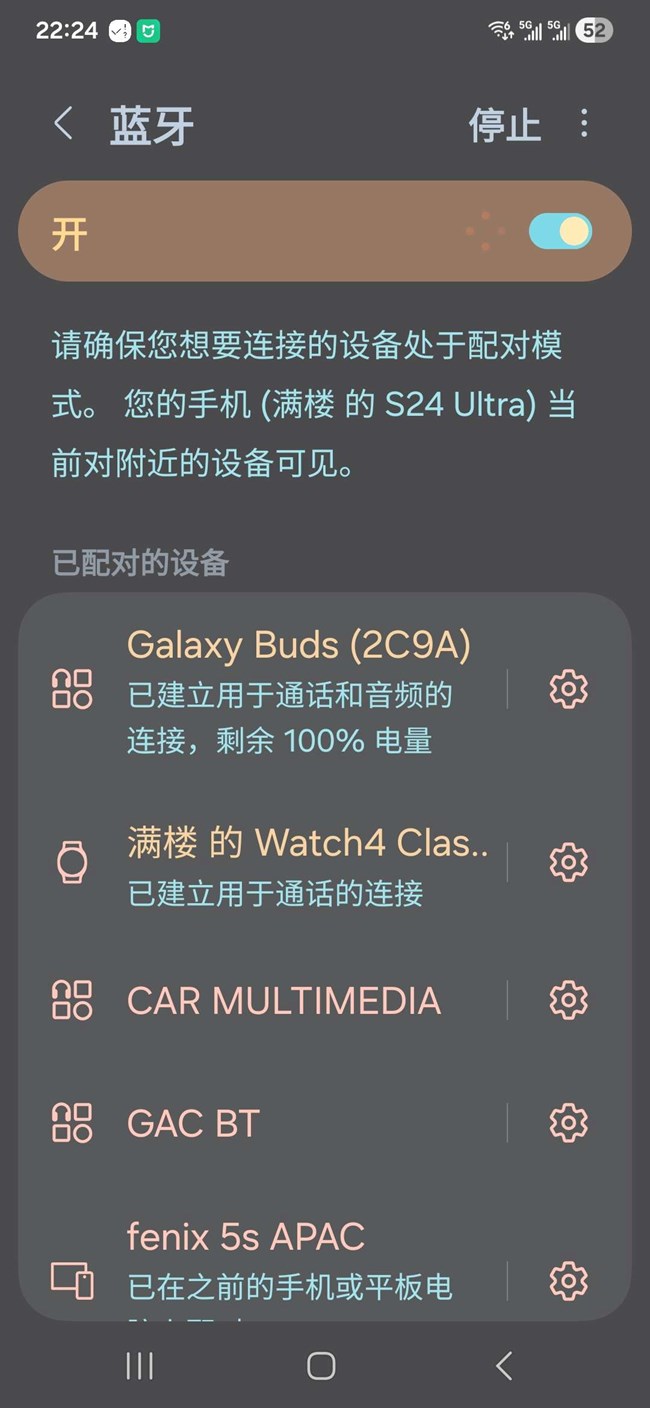Open recent apps from the navigation bar
Image resolution: width=650 pixels, height=1408 pixels.
point(139,1366)
